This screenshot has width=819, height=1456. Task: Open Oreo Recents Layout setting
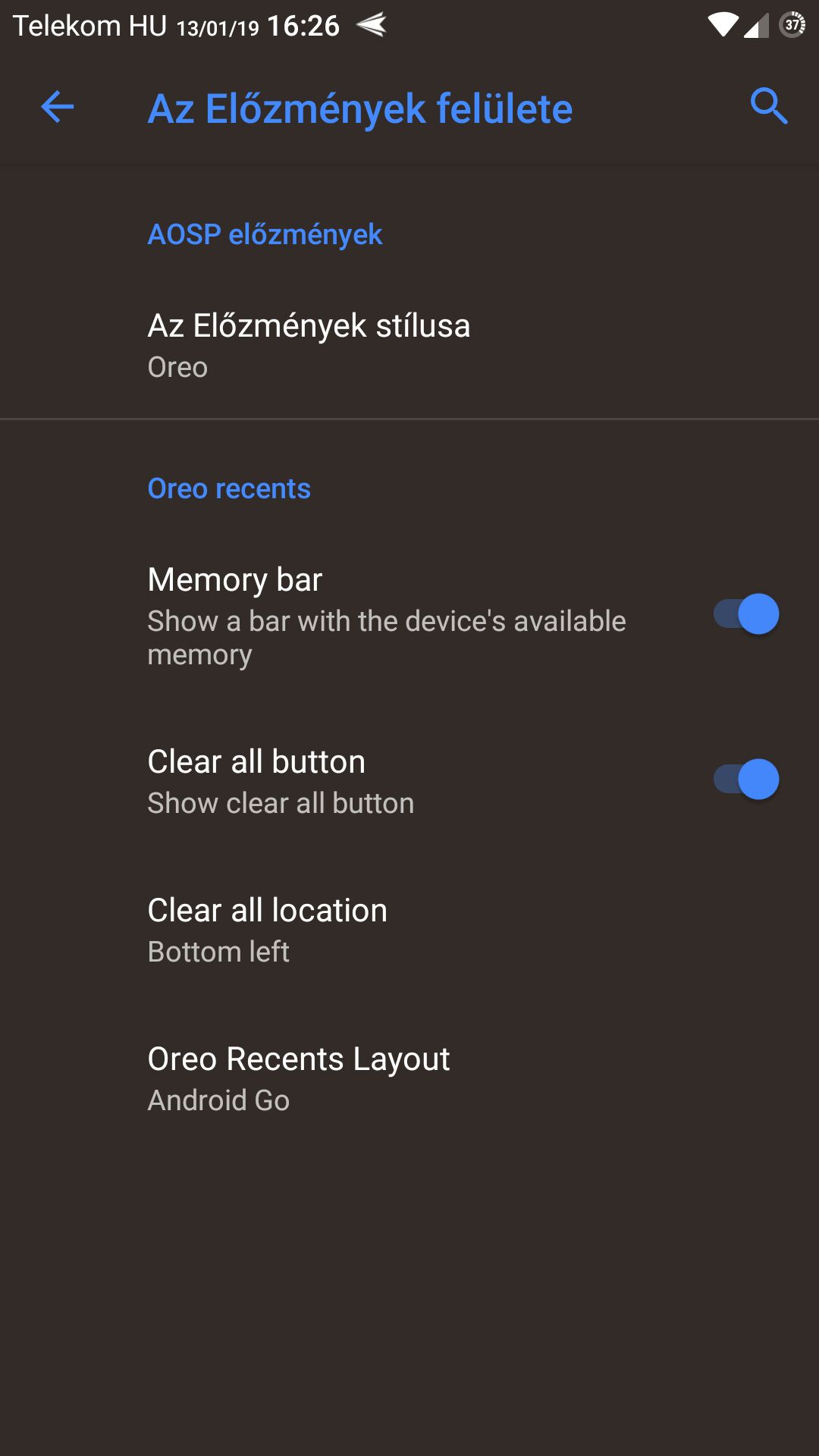409,1078
